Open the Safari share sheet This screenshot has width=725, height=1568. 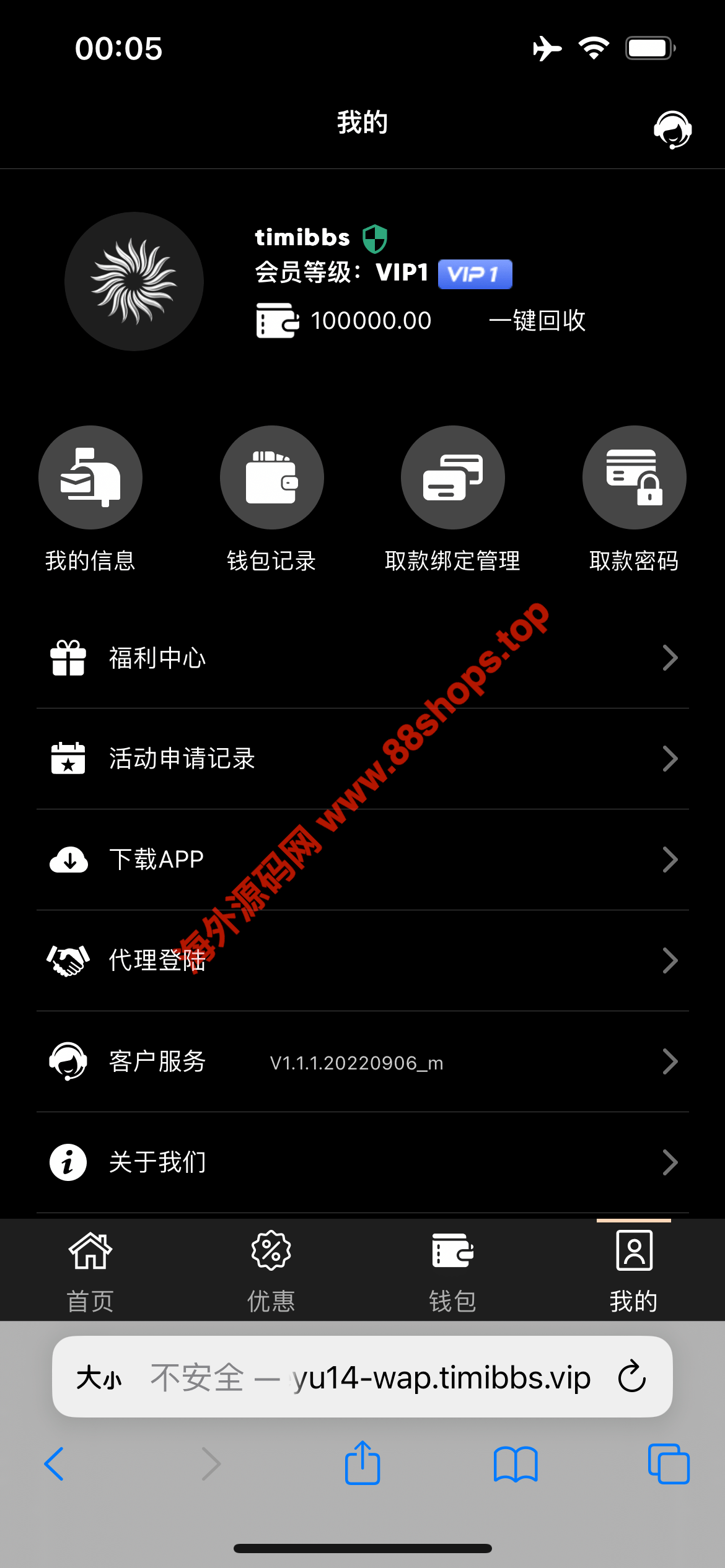[362, 1464]
